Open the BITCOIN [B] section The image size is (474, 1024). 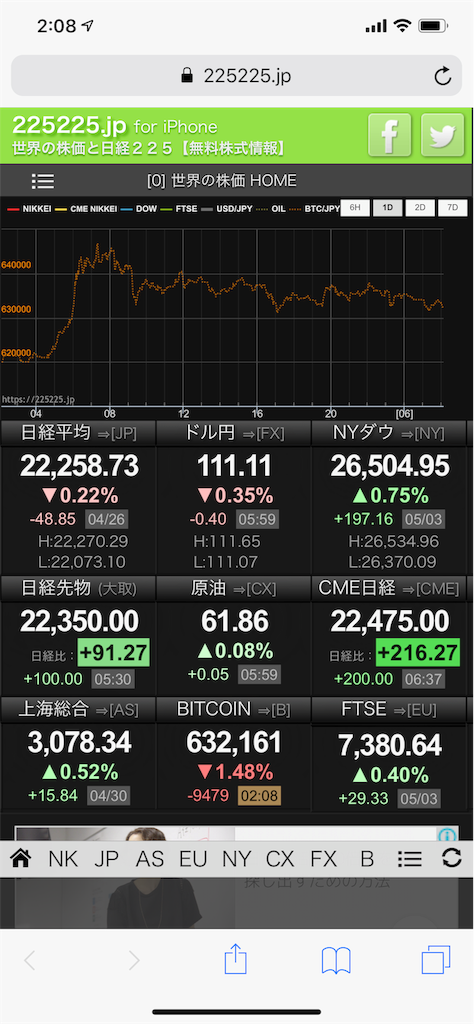pyautogui.click(x=234, y=710)
